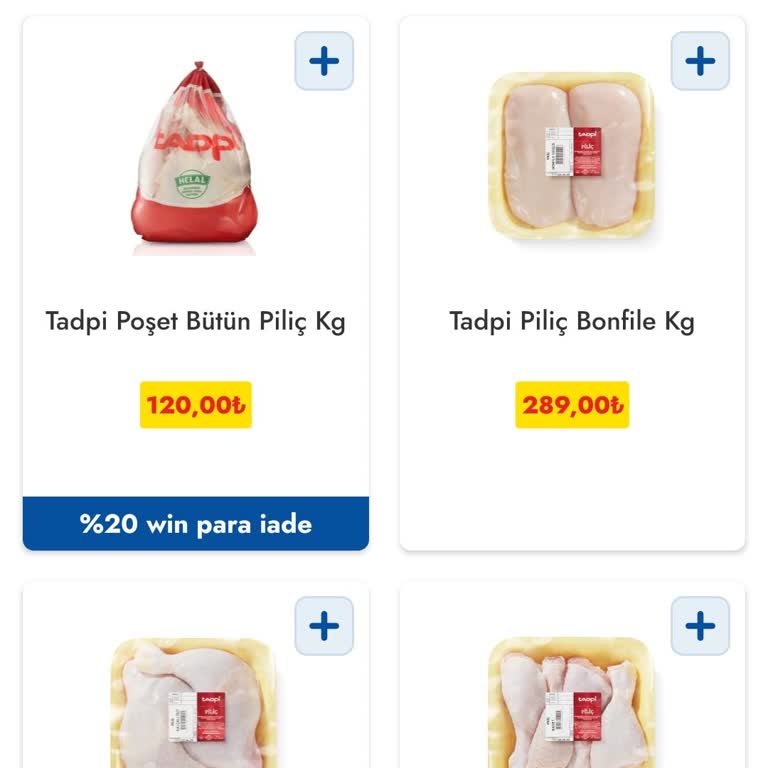View Tadpi Piliç Bonfile Kg details
Screen dimensions: 768x768
572,321
